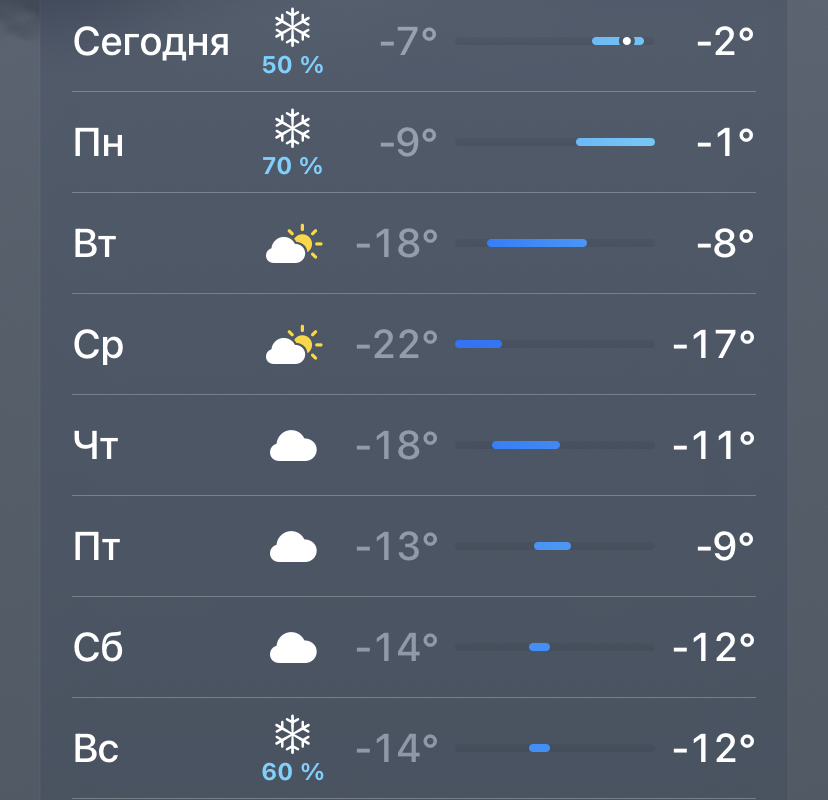The width and height of the screenshot is (828, 800).
Task: Tap the Сб forecast row
Action: 413,648
